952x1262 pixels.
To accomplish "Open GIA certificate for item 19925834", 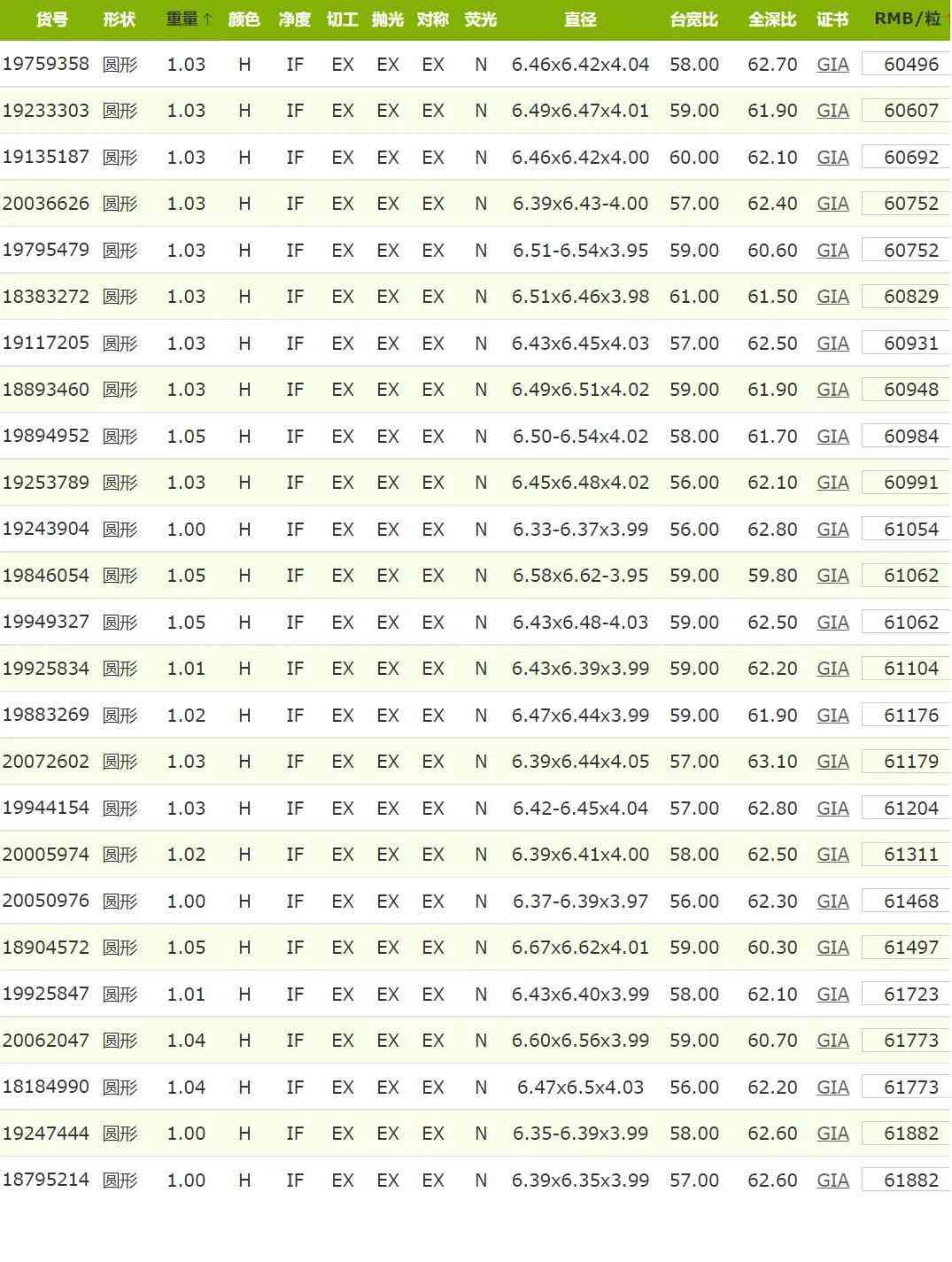I will (x=832, y=669).
